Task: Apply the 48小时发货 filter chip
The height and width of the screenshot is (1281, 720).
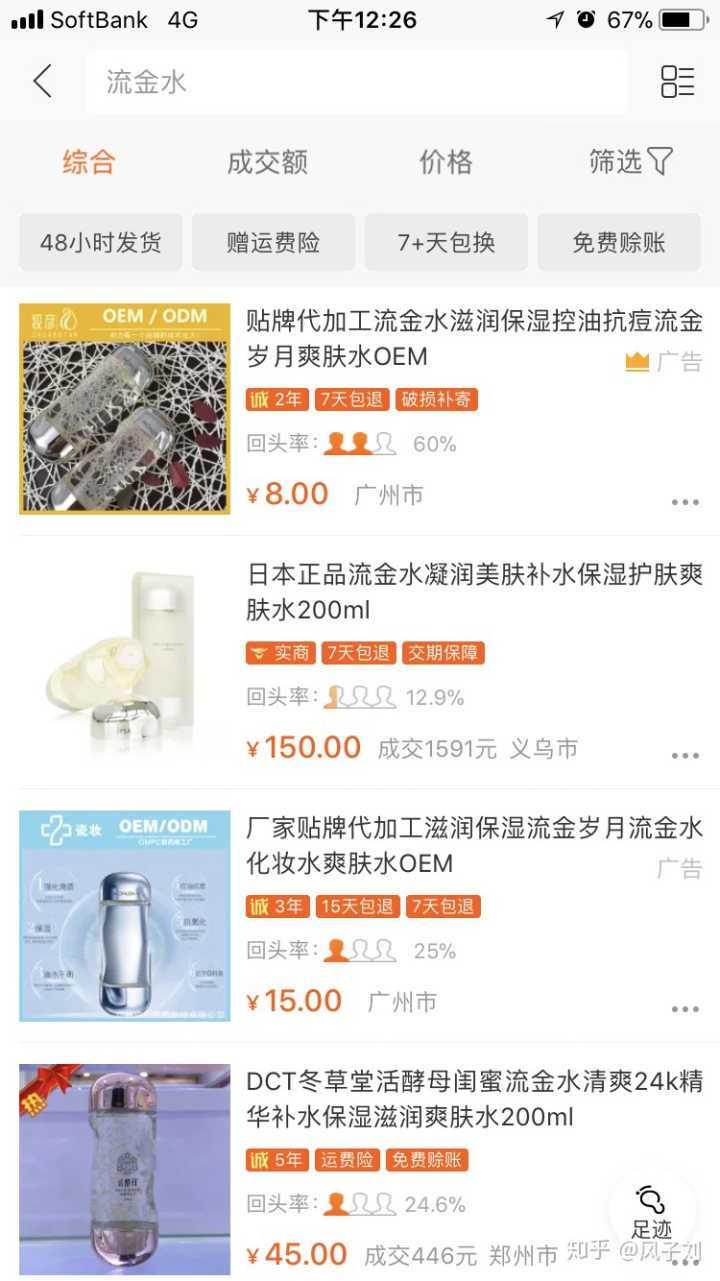Action: coord(101,242)
